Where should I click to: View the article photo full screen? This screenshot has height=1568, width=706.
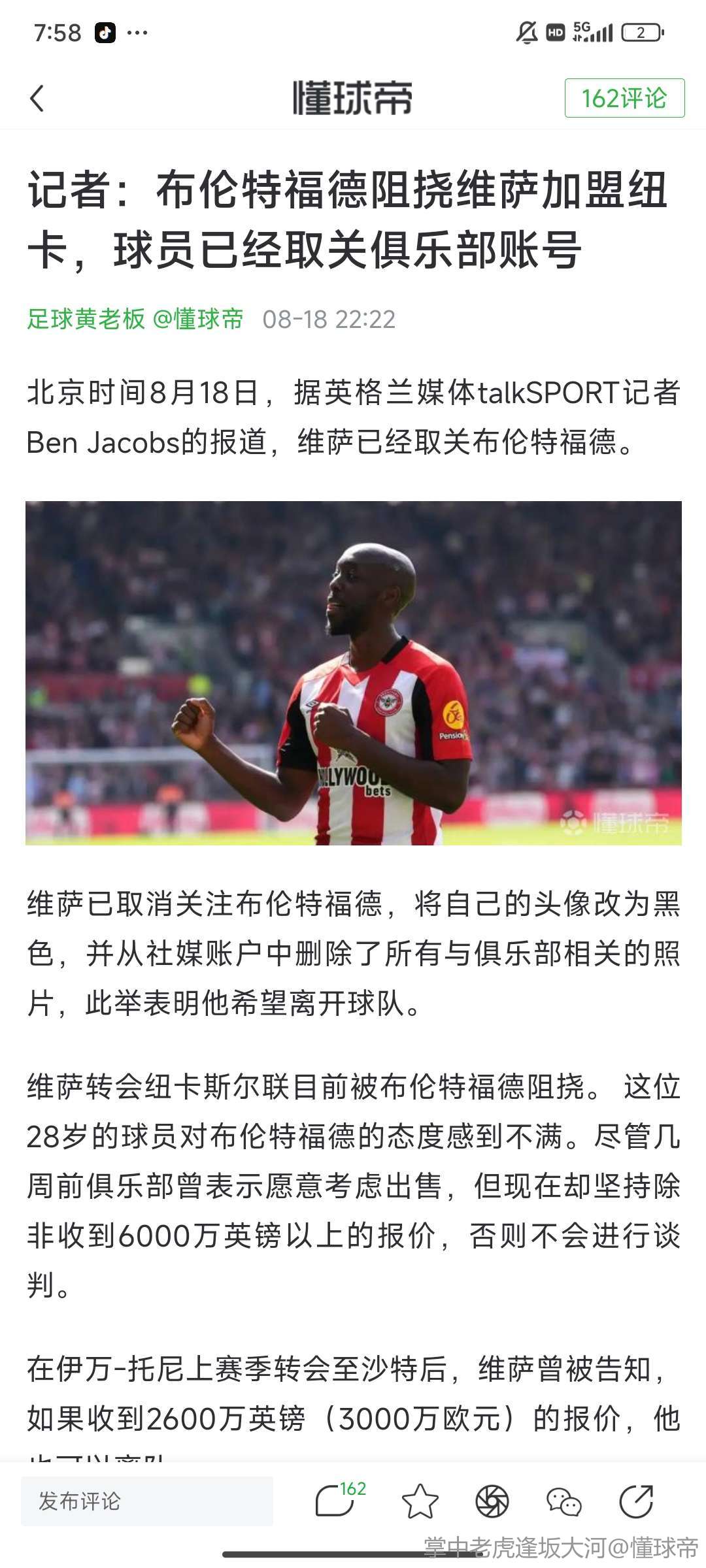click(x=353, y=673)
